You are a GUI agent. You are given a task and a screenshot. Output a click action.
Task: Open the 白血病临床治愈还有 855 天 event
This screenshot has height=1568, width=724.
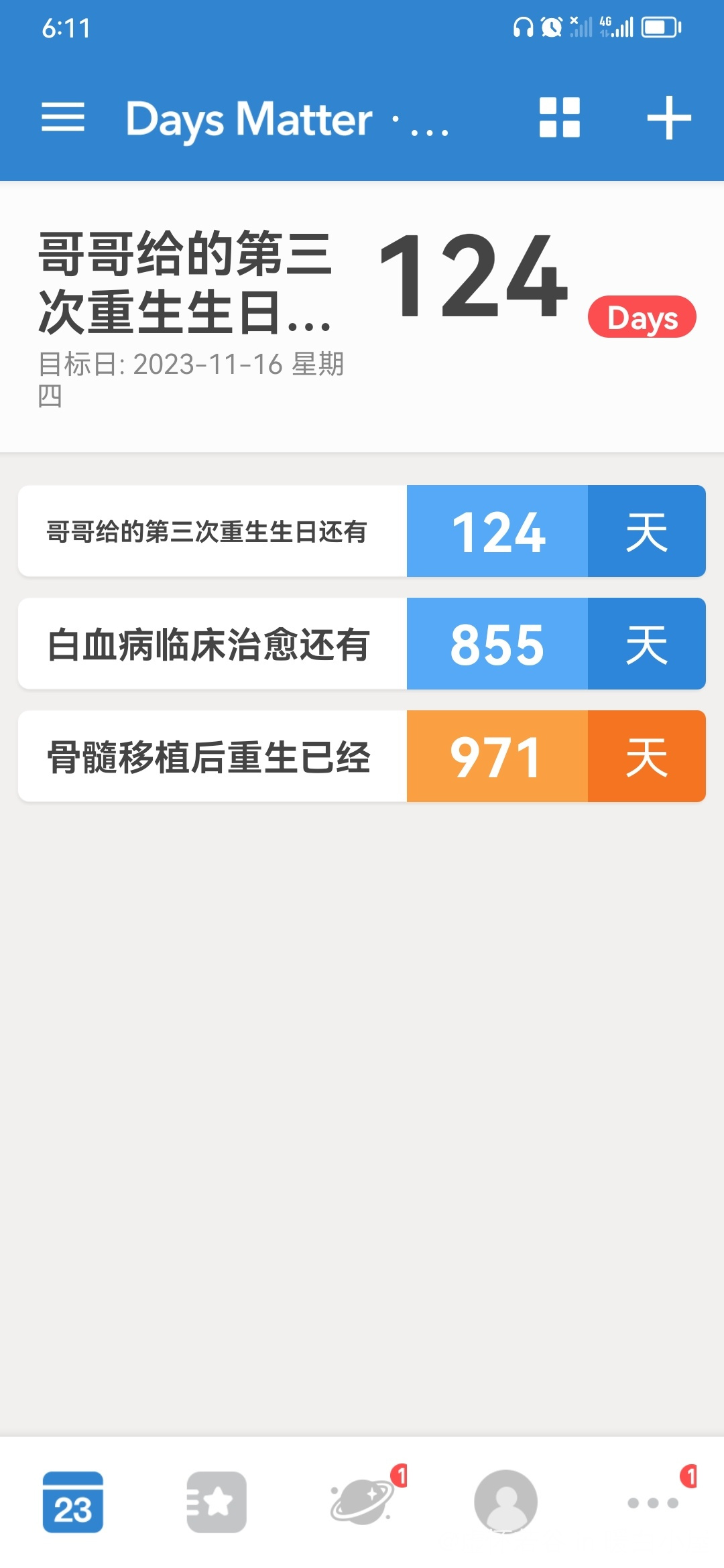[362, 643]
